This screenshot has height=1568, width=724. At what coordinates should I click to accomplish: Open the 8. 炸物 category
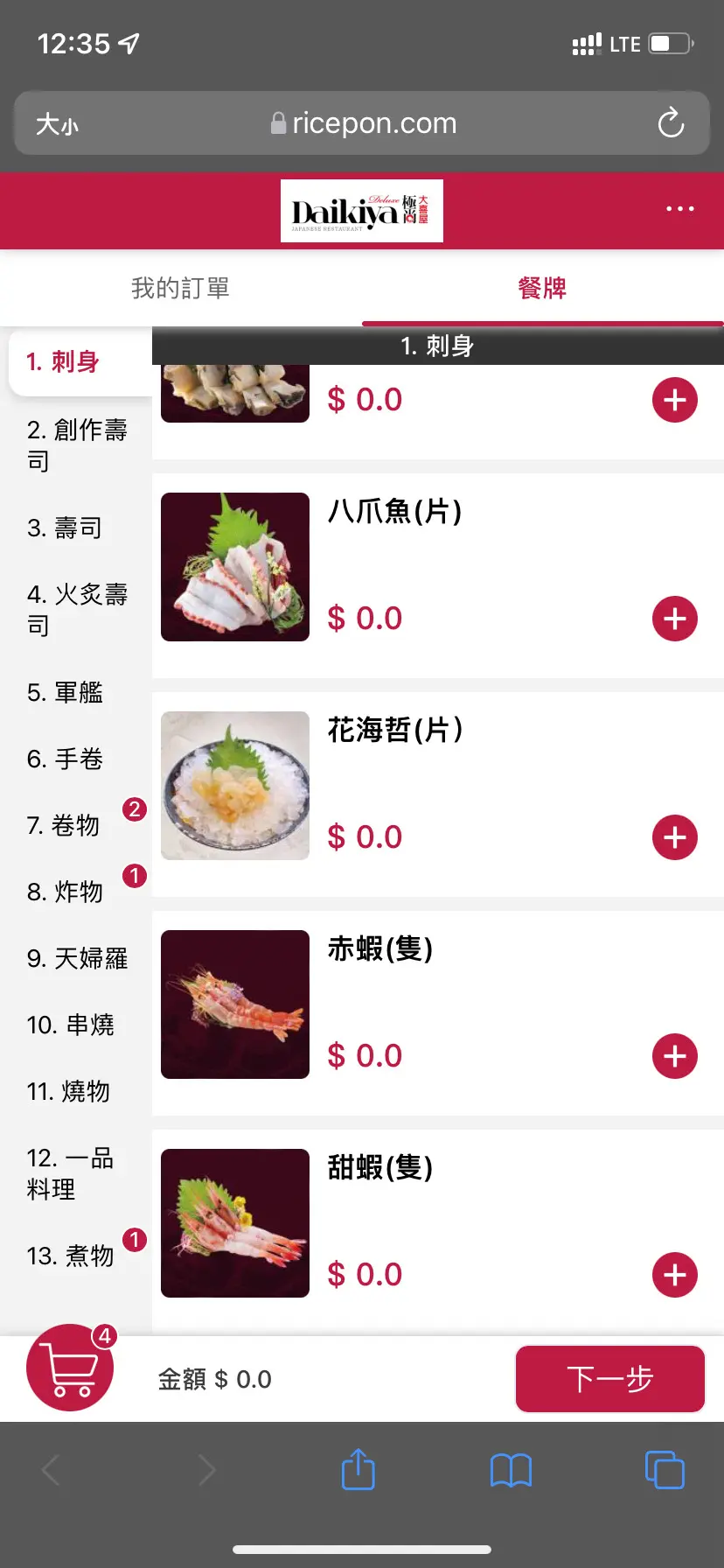[x=66, y=892]
